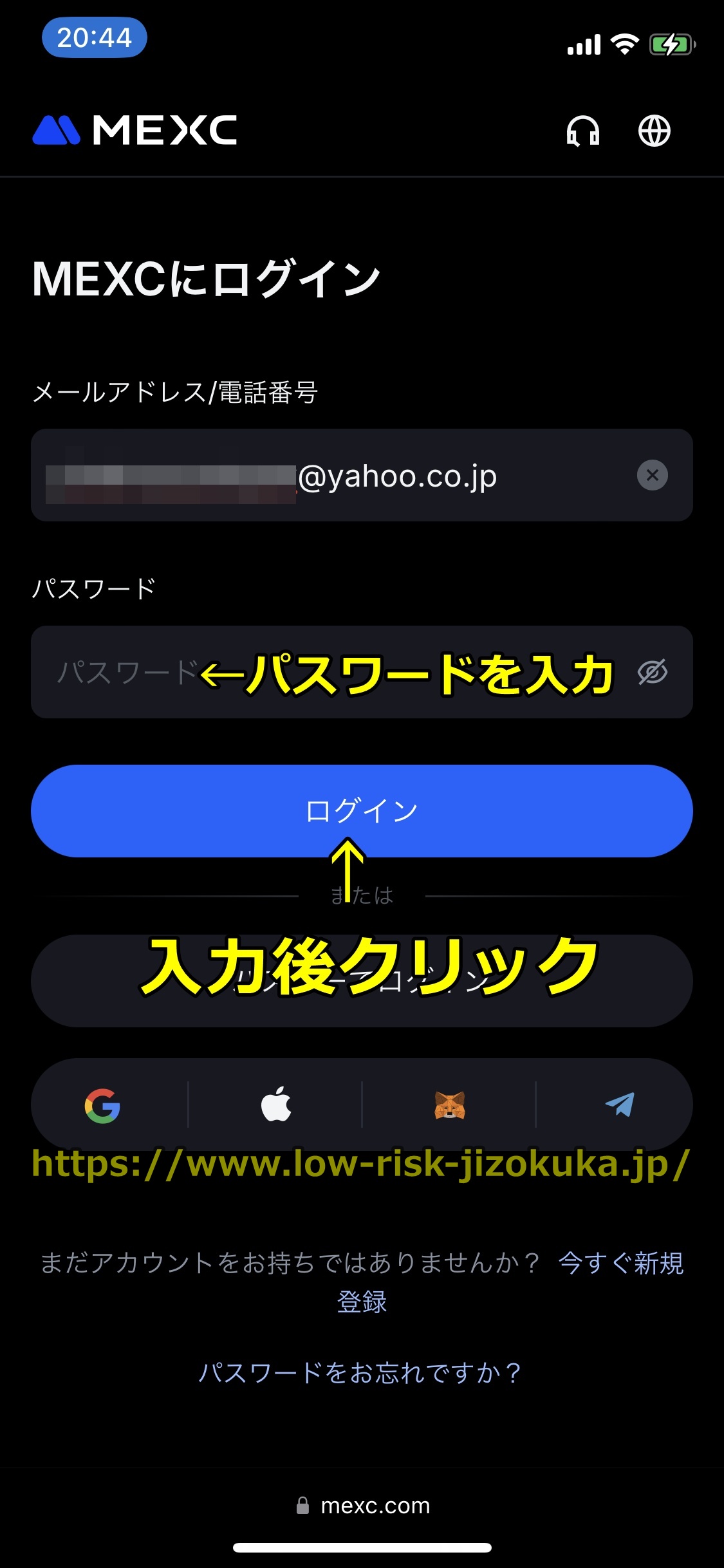
Task: Focus the email or phone number field
Action: point(335,476)
